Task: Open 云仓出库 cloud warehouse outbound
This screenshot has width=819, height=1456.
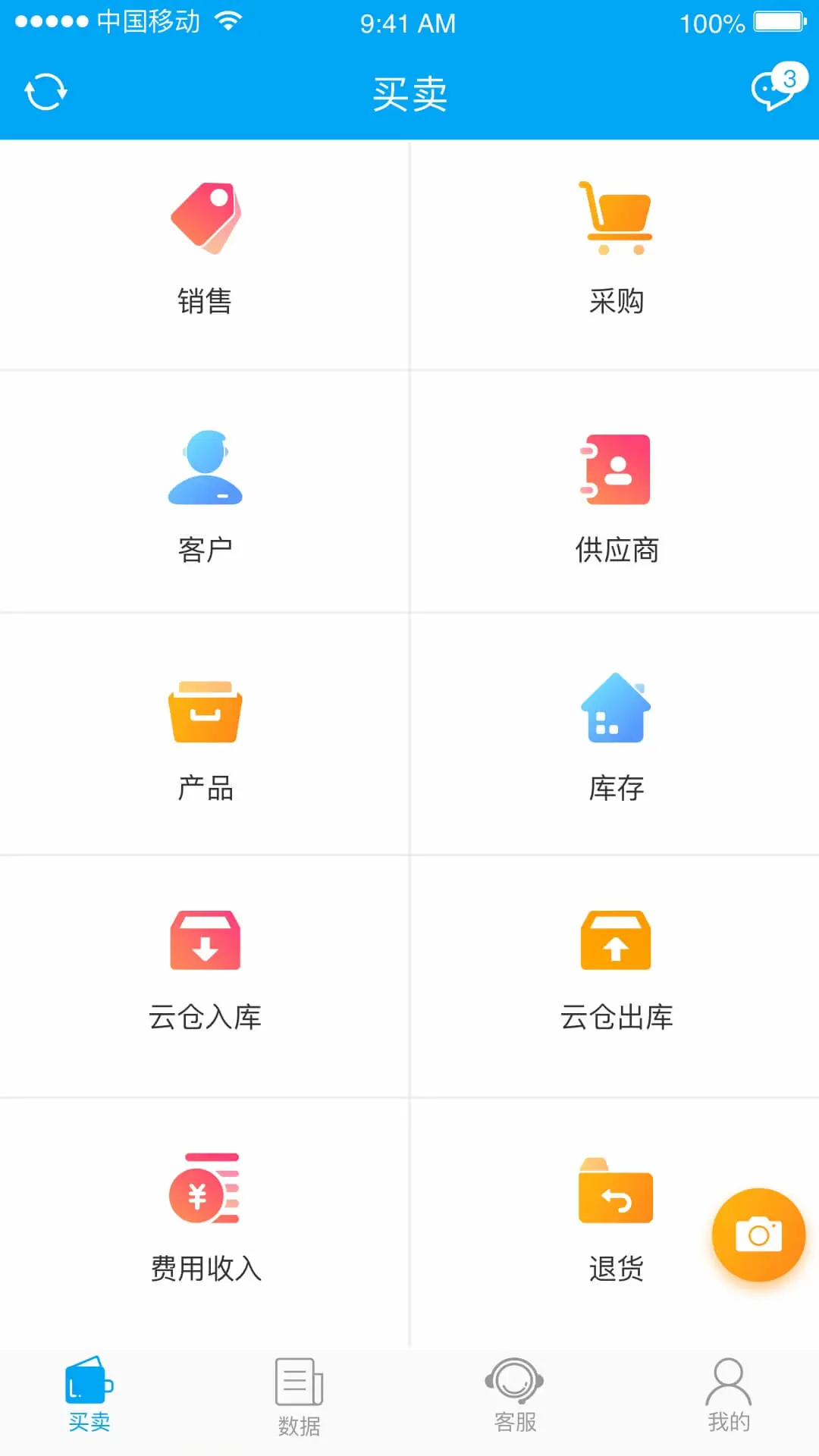Action: coord(615,976)
